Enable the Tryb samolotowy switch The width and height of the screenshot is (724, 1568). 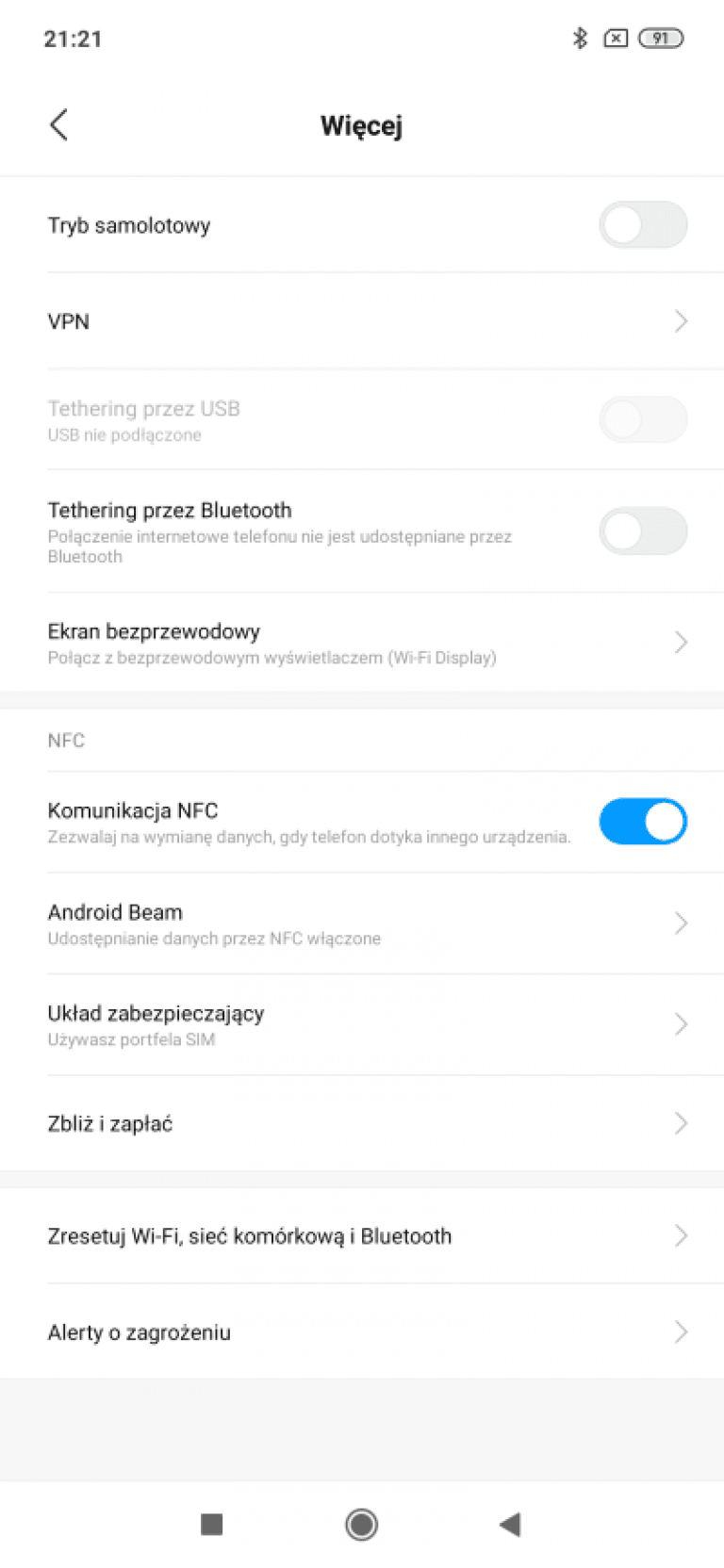point(643,225)
